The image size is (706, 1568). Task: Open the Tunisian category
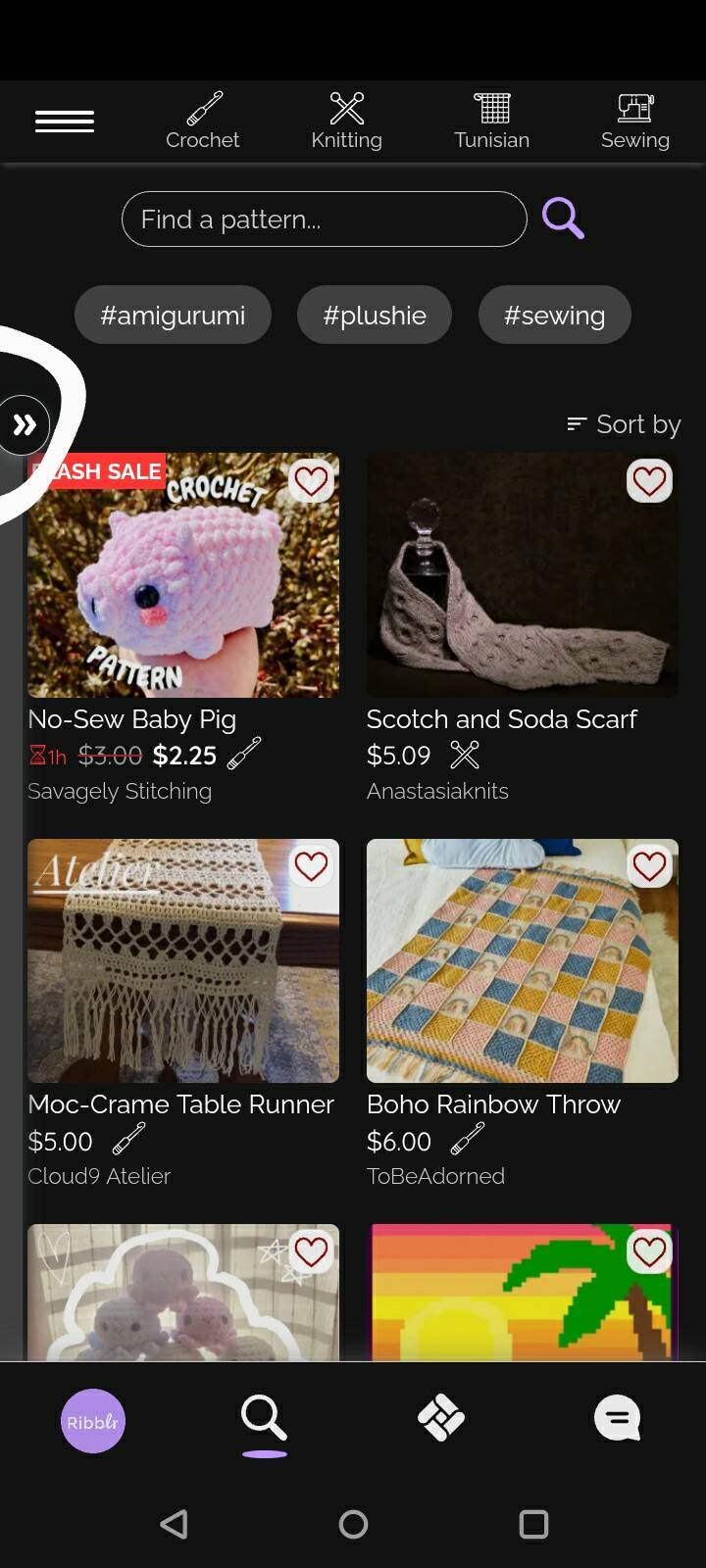coord(491,122)
